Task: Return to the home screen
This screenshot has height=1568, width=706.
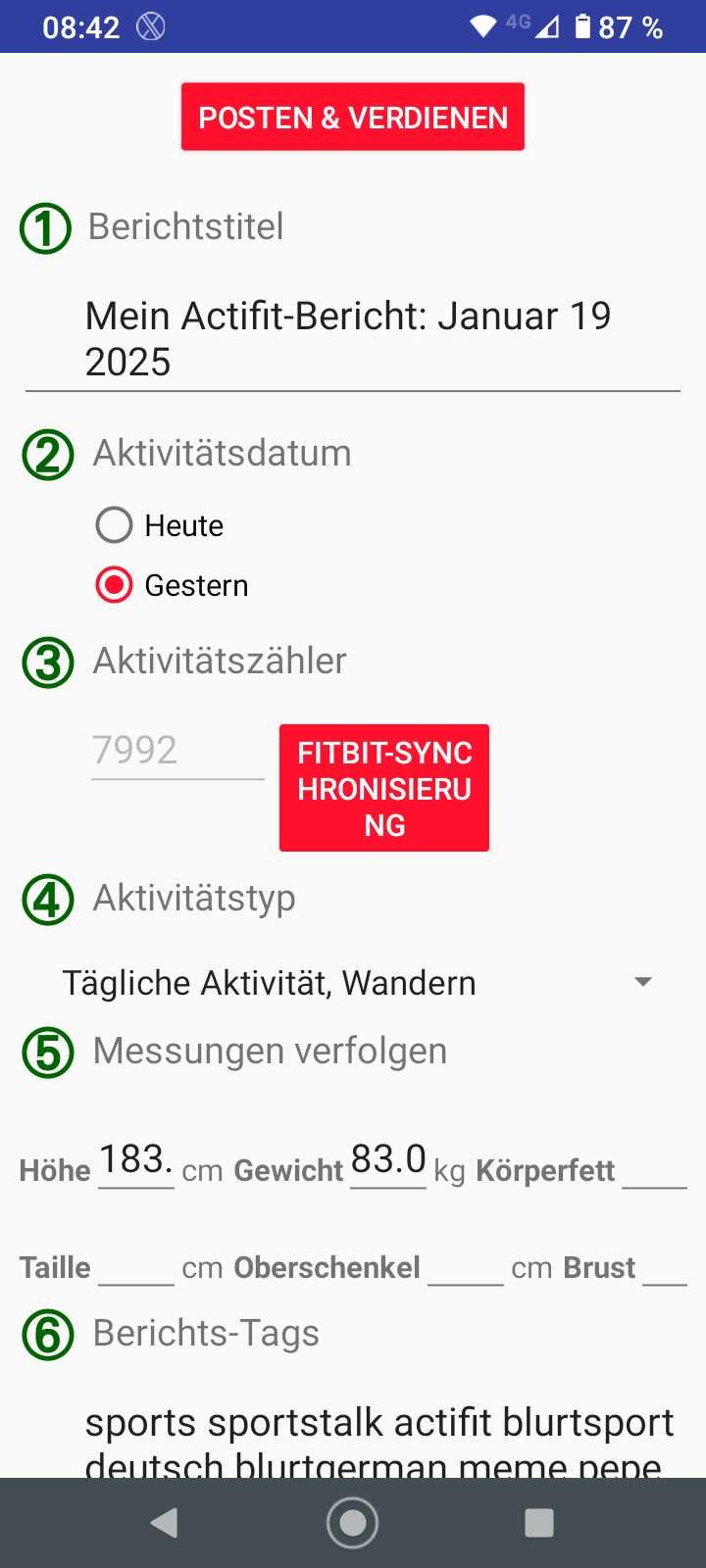Action: tap(352, 1523)
